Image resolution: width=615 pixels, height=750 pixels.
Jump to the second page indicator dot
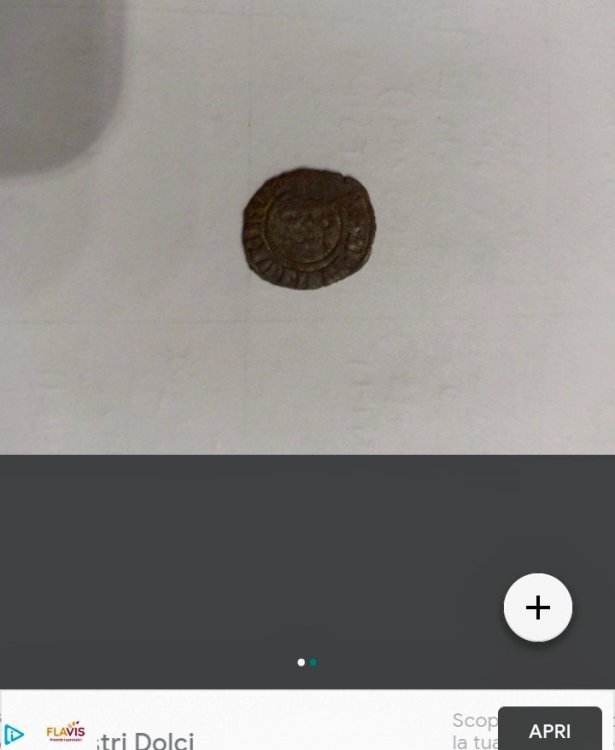point(313,662)
